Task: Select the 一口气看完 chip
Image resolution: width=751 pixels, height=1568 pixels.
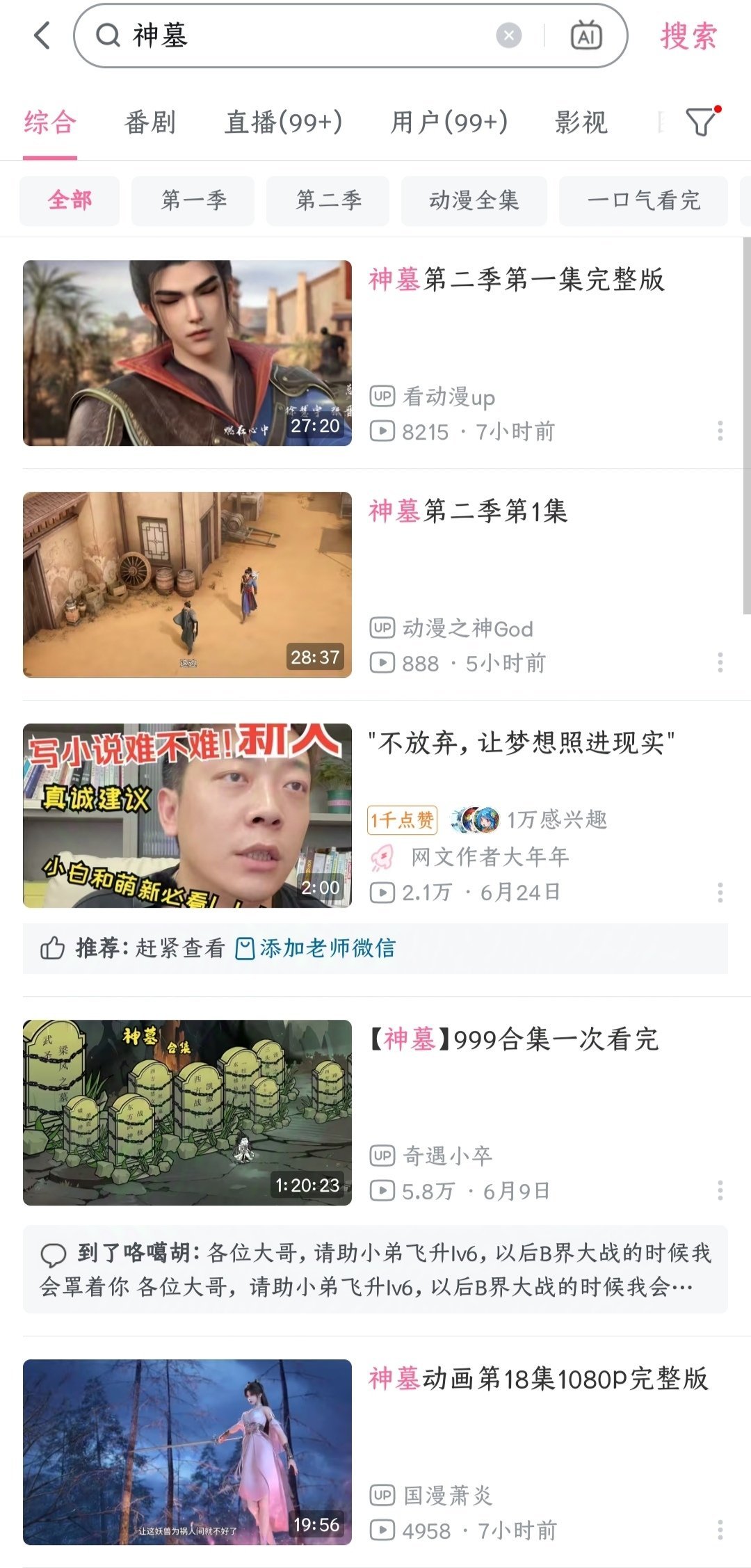Action: (x=643, y=200)
